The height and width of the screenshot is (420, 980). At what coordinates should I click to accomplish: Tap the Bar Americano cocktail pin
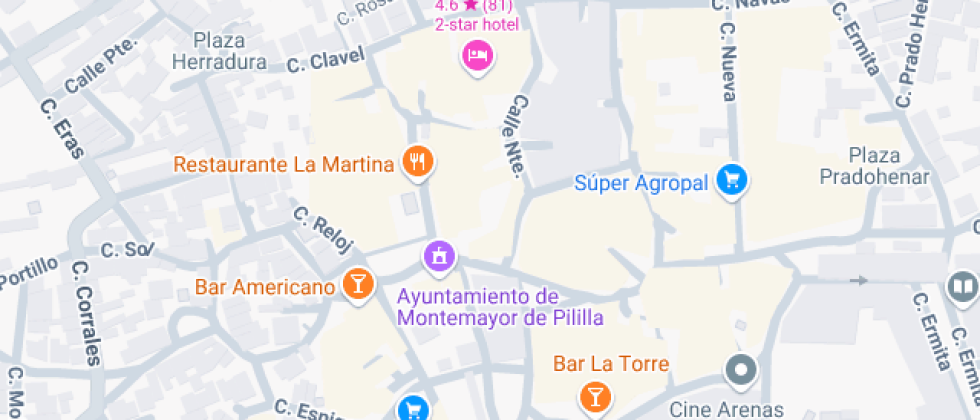click(x=356, y=284)
